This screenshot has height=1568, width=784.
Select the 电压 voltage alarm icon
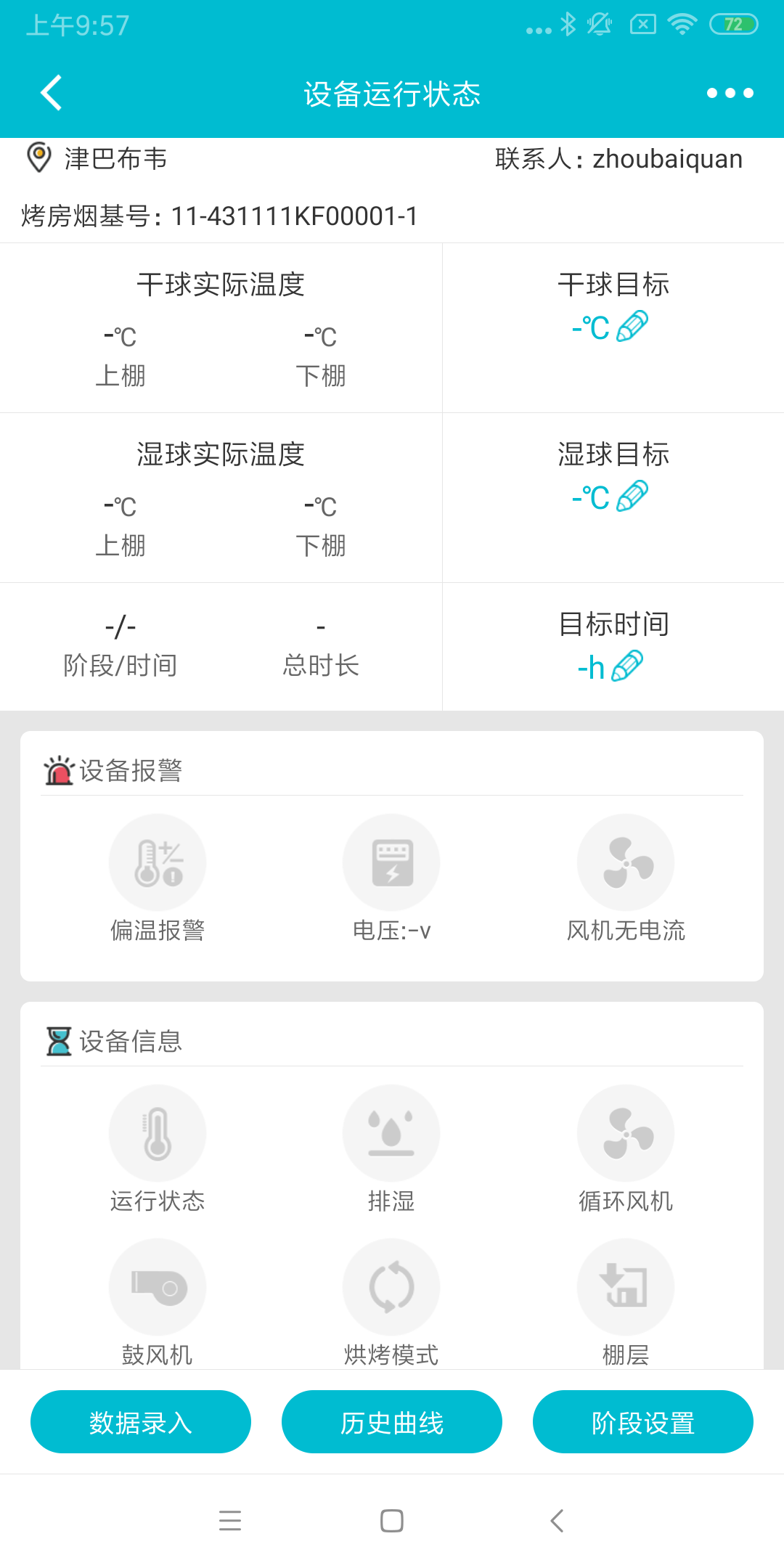391,862
